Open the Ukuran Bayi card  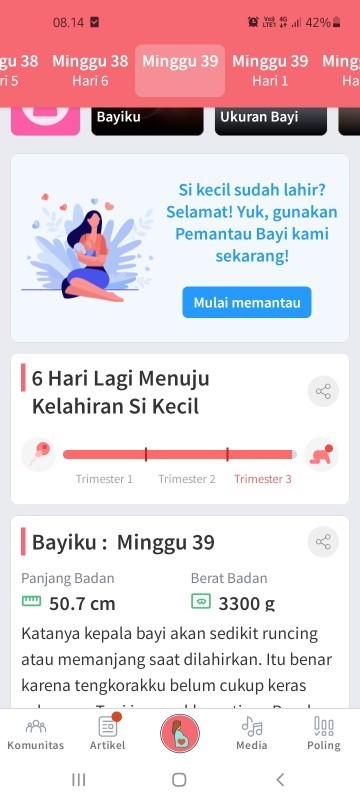tap(271, 121)
